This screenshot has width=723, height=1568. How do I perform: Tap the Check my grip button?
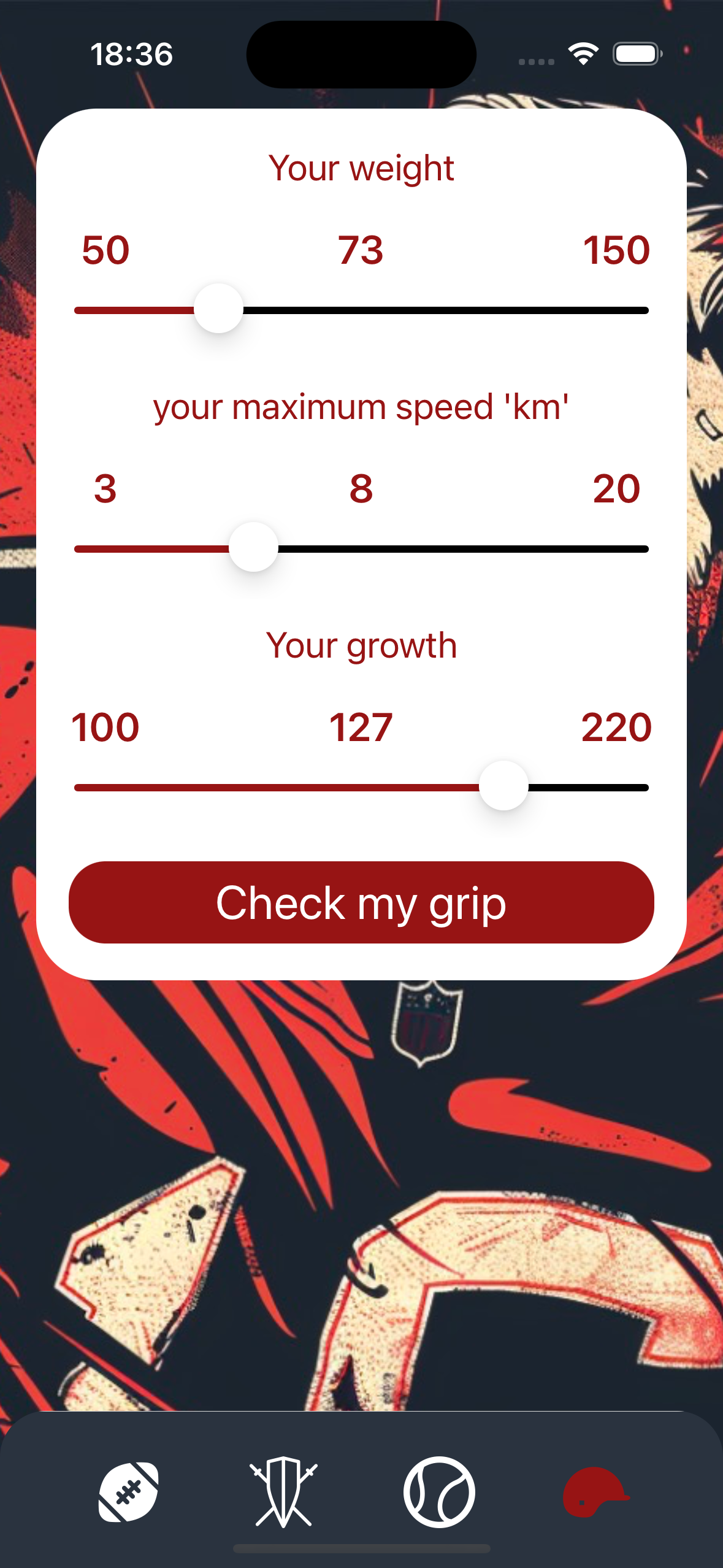[361, 902]
